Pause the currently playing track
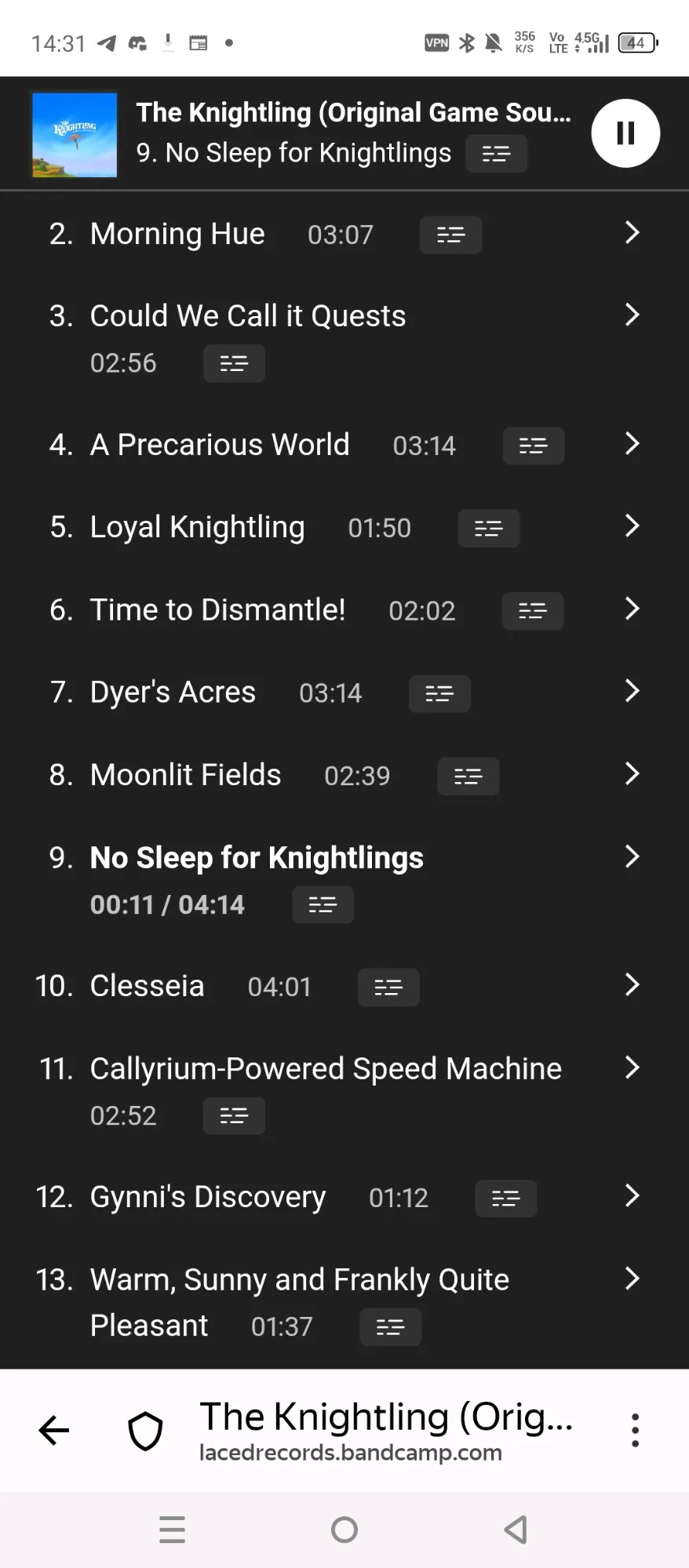The width and height of the screenshot is (689, 1568). [625, 133]
